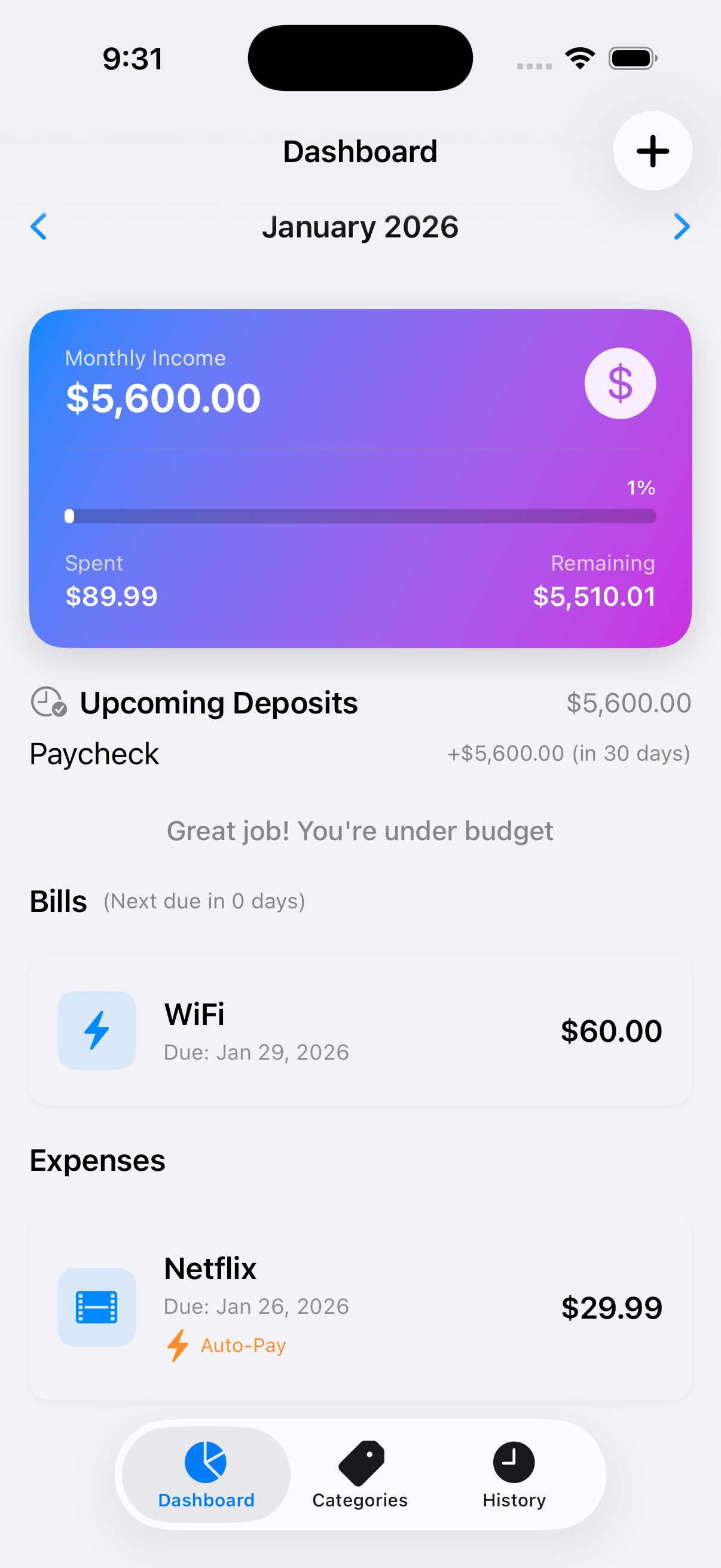Toggle the Paycheck deposit entry
Screen dimensions: 721x1568
(359, 753)
